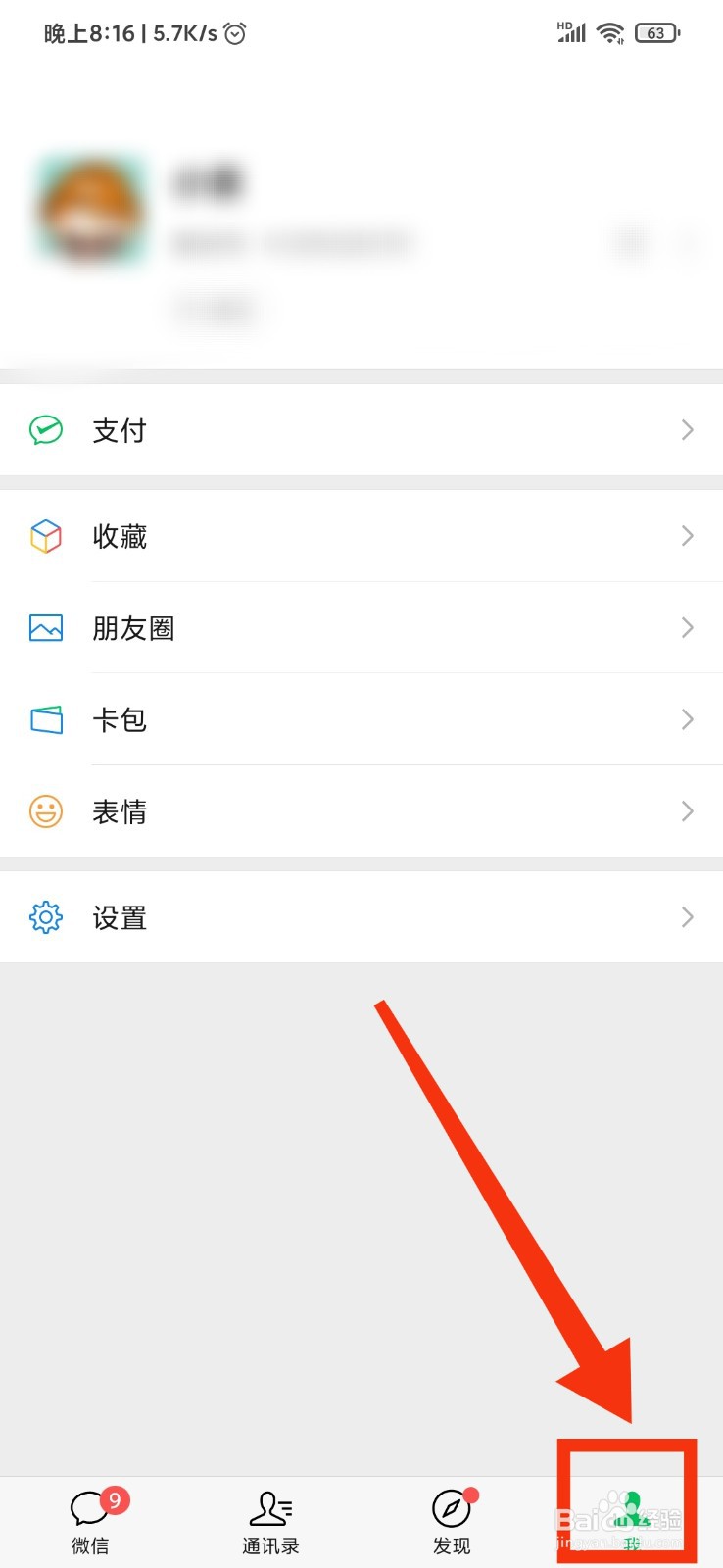
Task: Open 朋友圈 Moments photo icon
Action: pos(45,628)
